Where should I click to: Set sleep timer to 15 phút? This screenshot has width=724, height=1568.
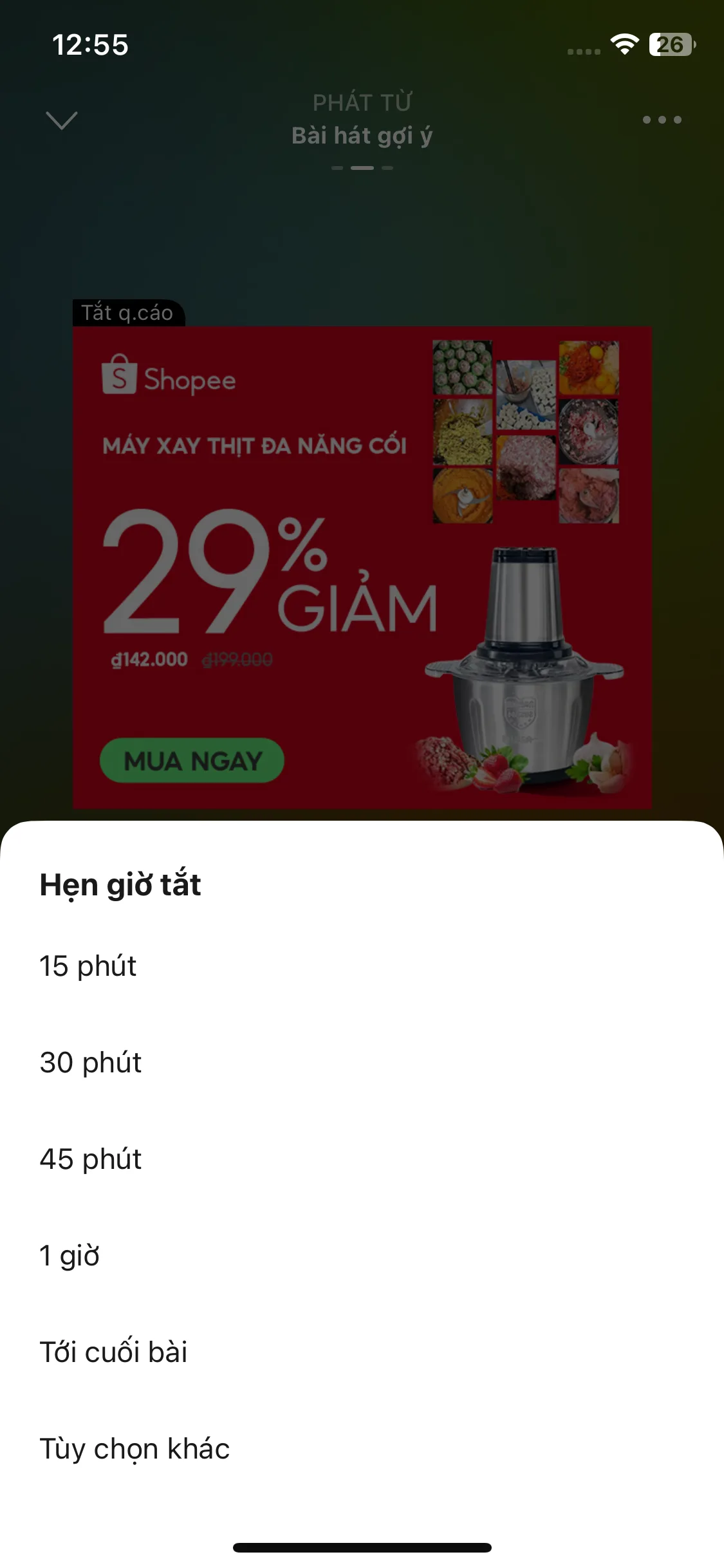[x=88, y=966]
